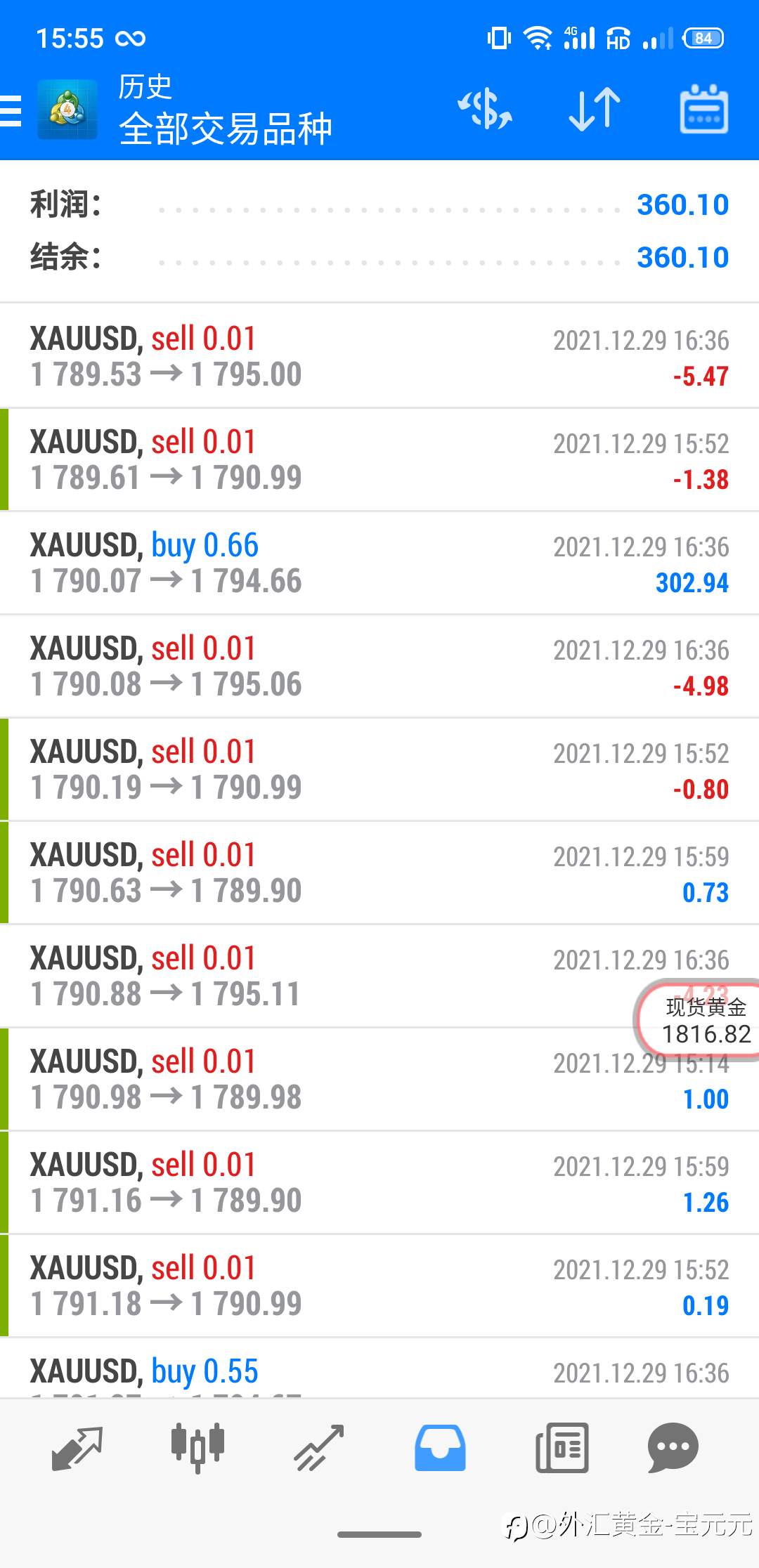Screen dimensions: 759x1568
Task: Open the buy 0.66 trade row
Action: (379, 563)
